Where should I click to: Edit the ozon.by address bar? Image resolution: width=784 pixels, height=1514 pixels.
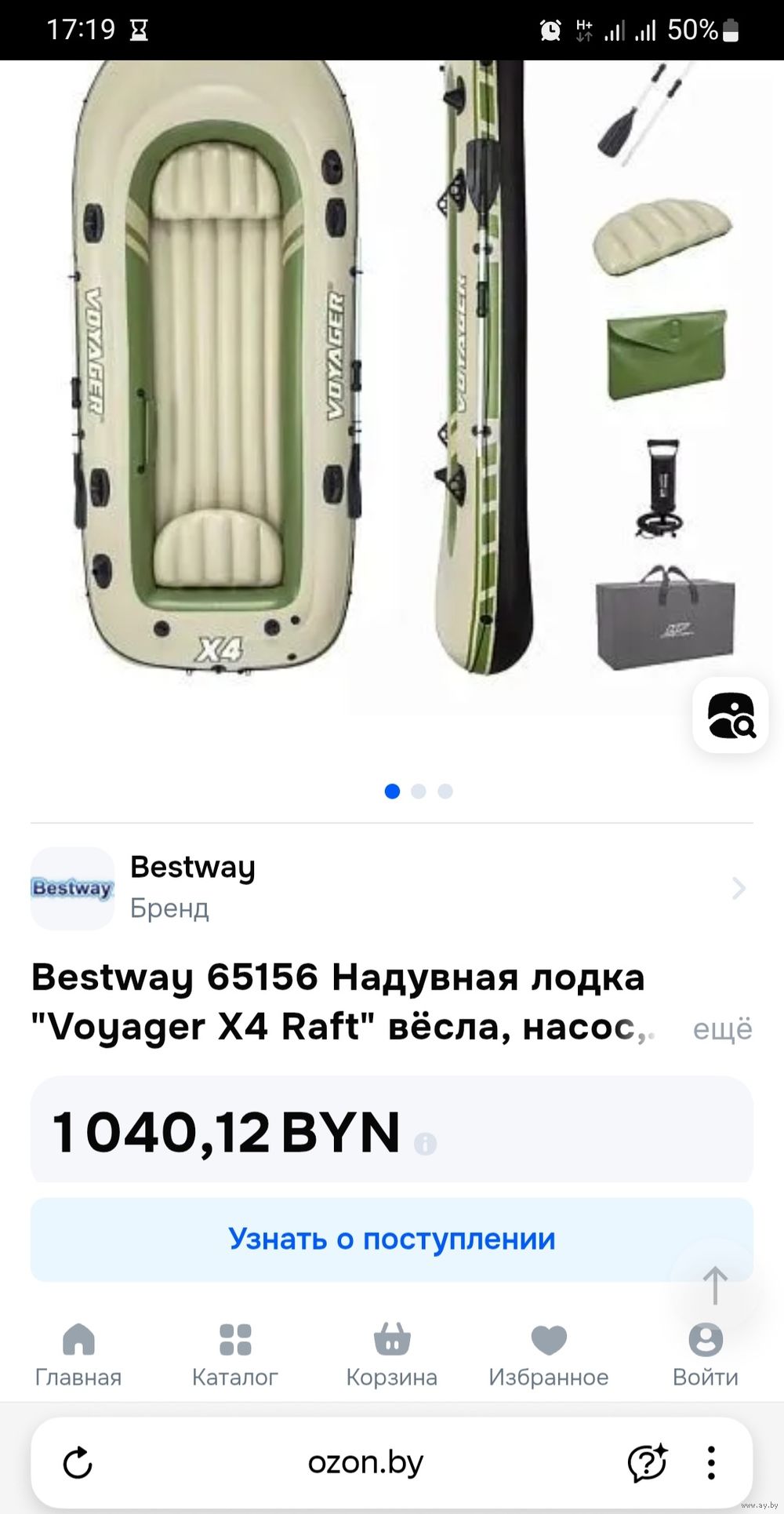tap(365, 1463)
